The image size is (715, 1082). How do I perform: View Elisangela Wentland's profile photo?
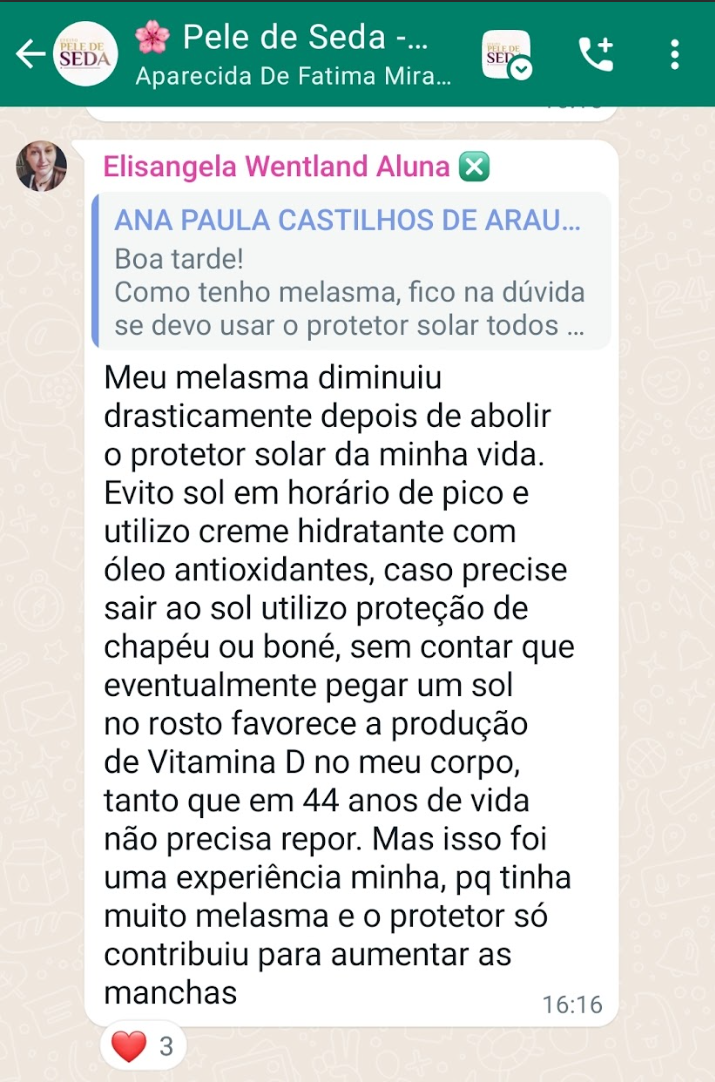coord(41,165)
